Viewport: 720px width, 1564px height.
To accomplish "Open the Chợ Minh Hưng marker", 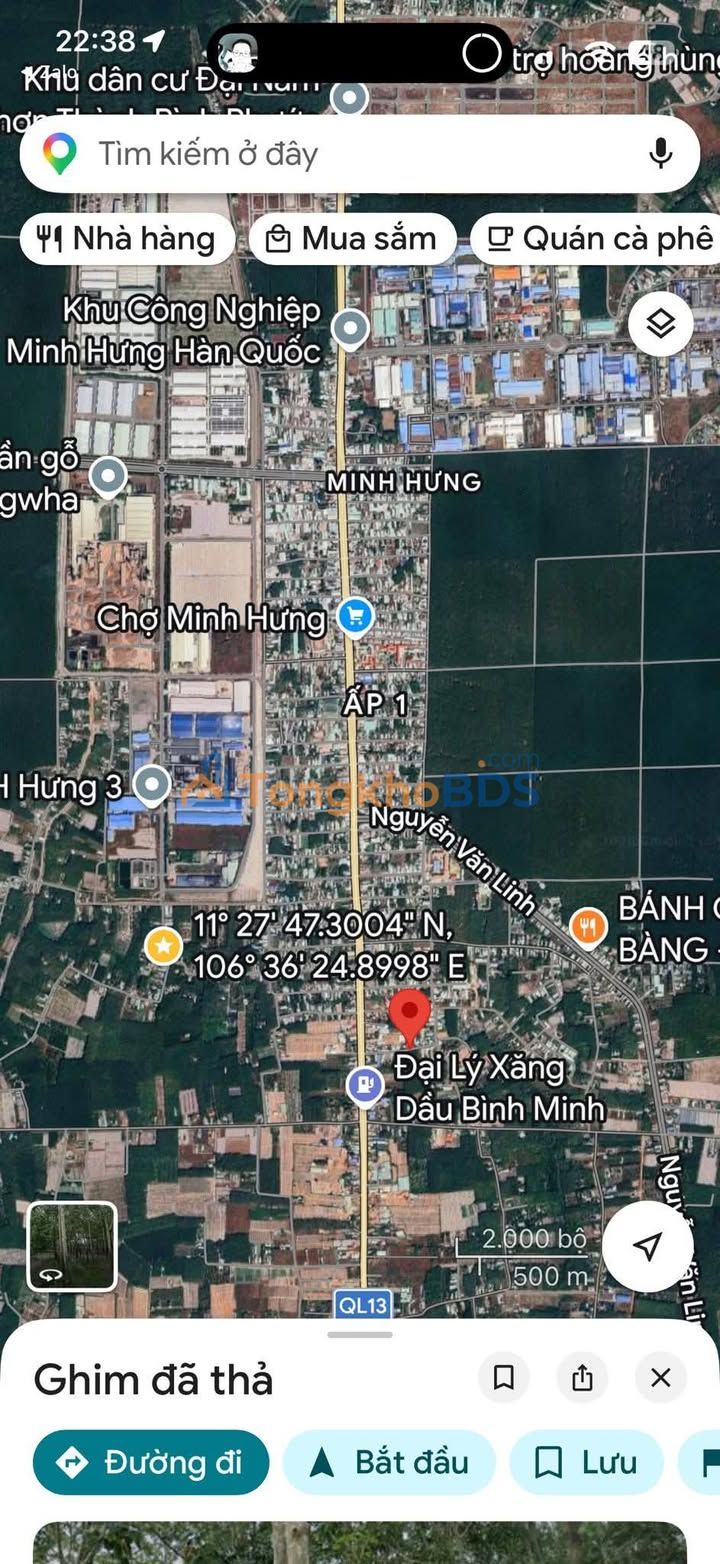I will point(355,616).
